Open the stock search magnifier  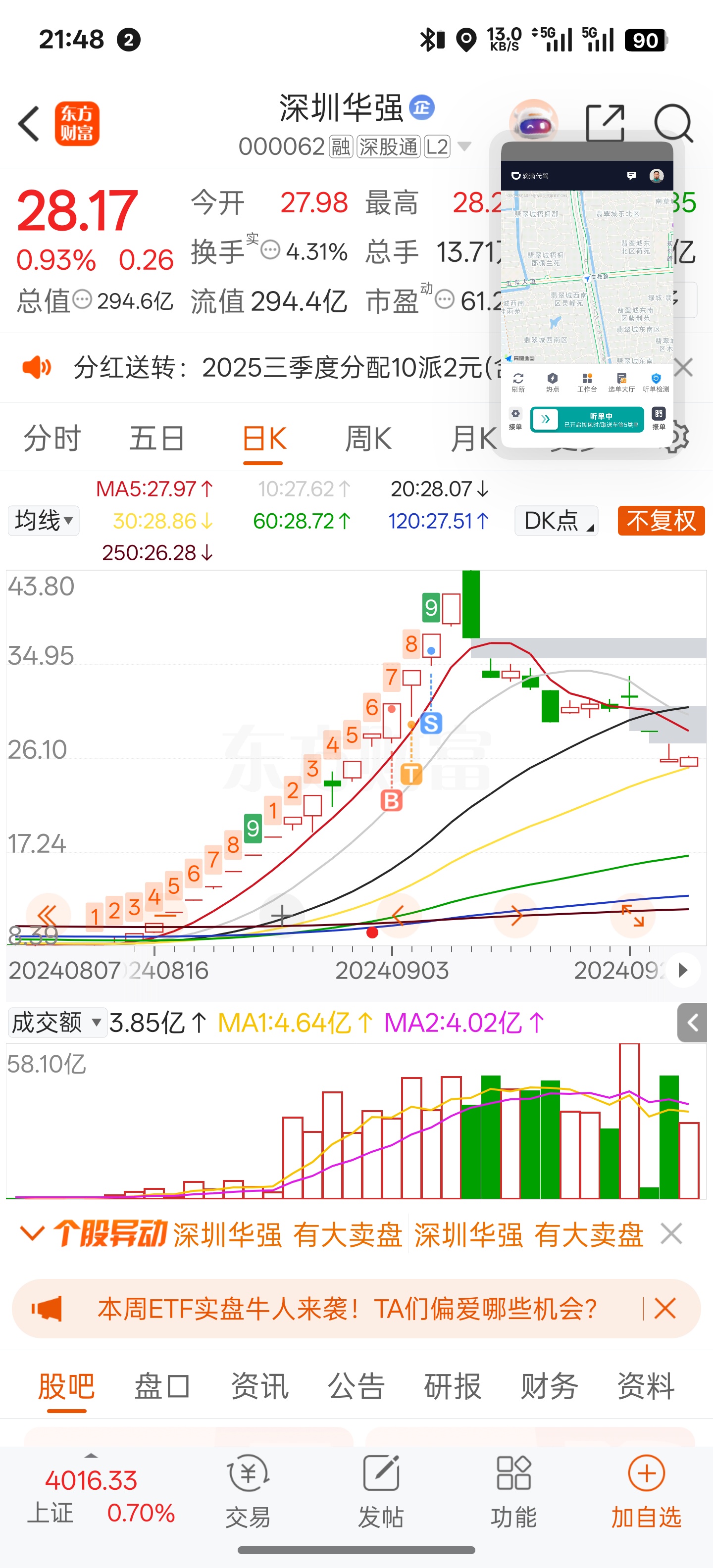[x=673, y=124]
